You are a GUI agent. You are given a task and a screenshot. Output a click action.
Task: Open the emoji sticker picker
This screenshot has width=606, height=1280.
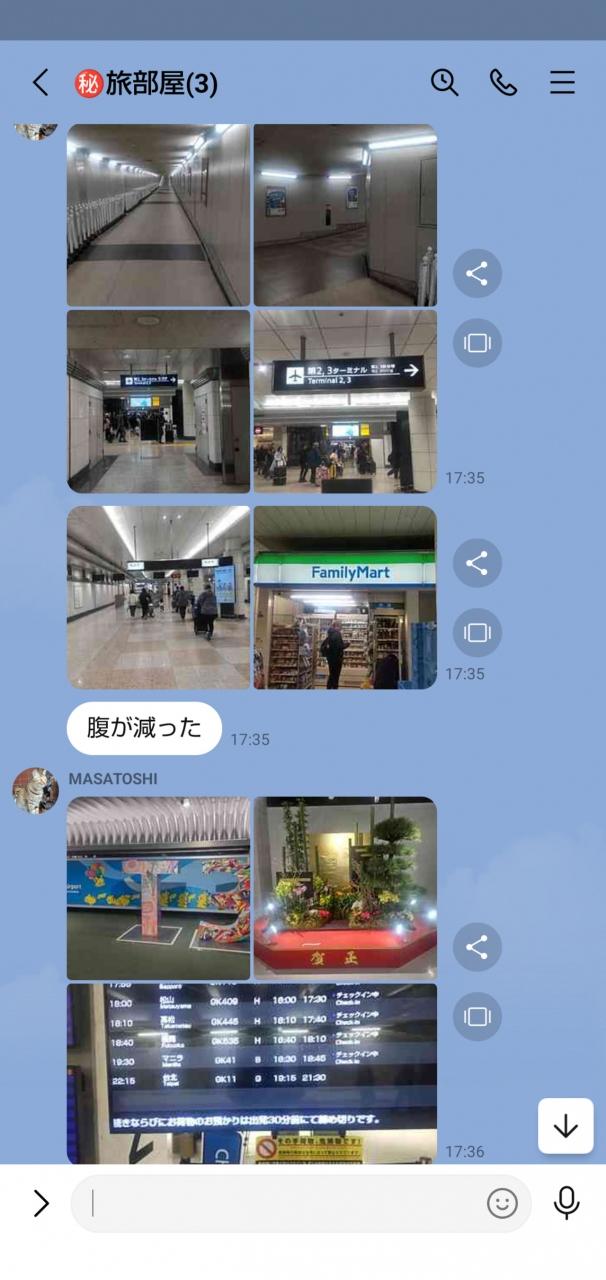(502, 1203)
